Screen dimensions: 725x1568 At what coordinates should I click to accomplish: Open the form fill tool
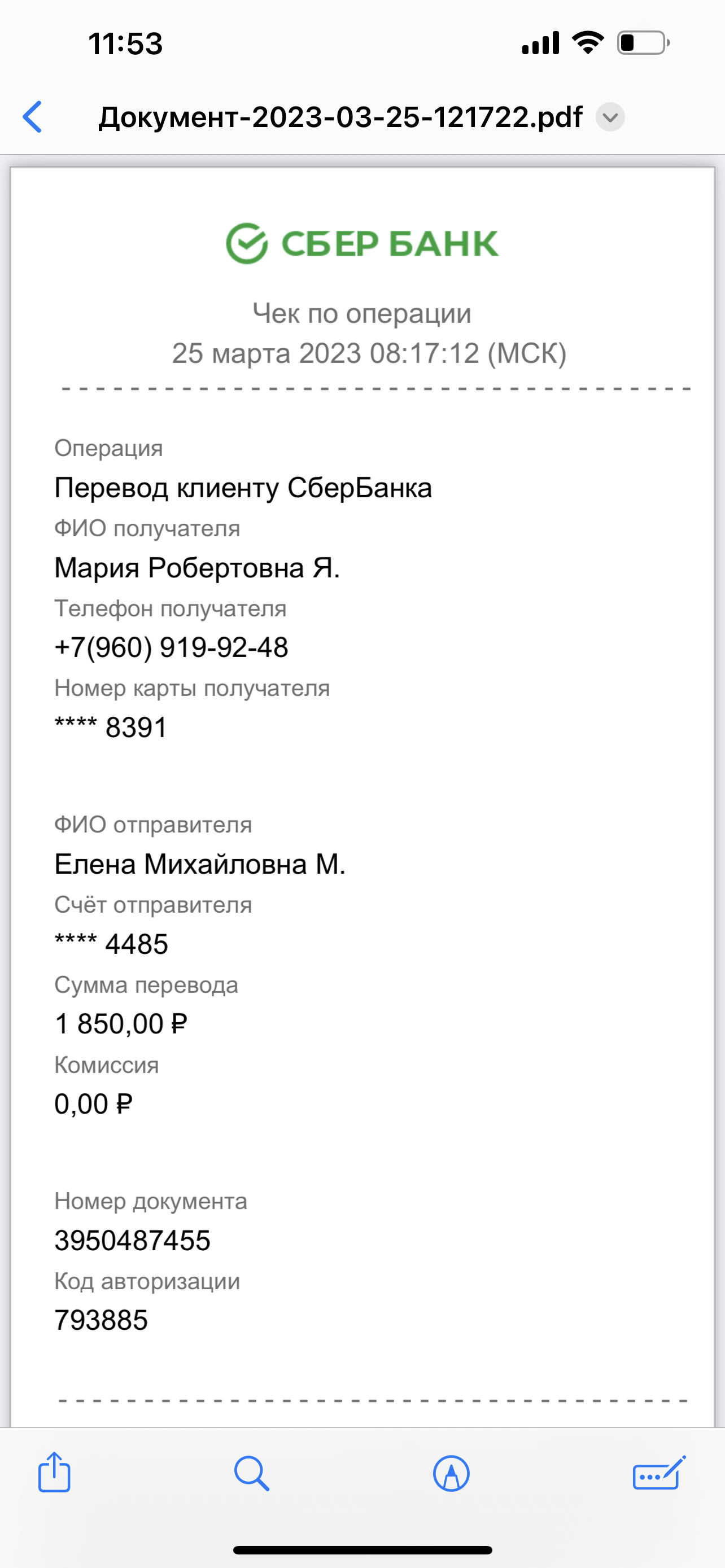(x=660, y=1473)
